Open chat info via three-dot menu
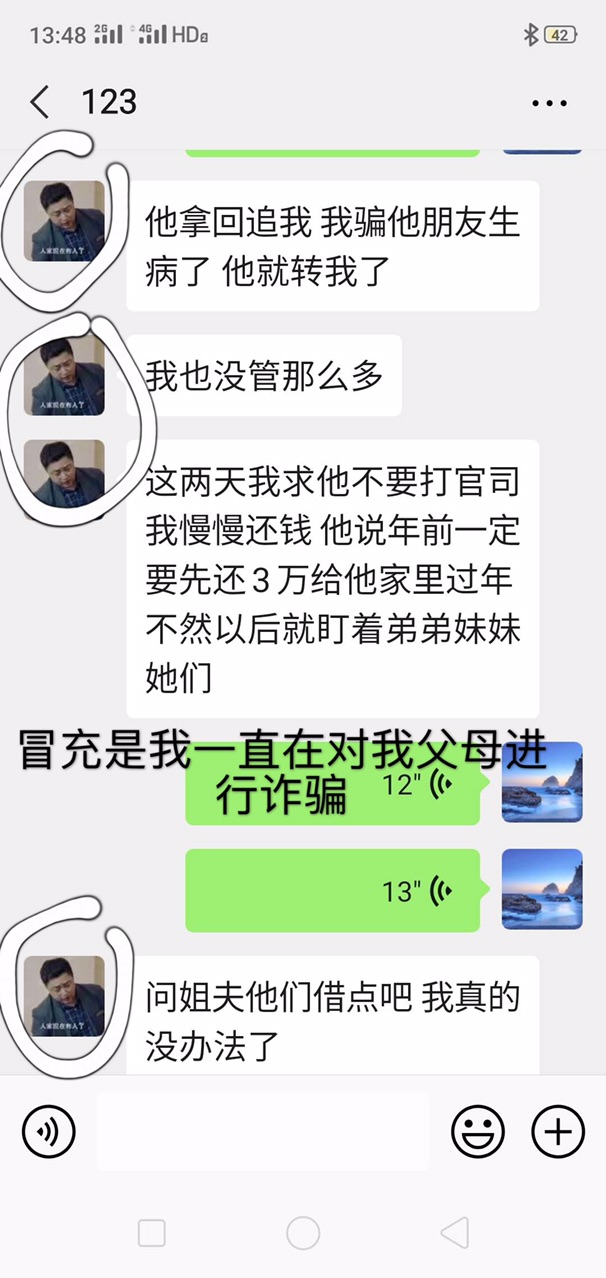 [549, 102]
